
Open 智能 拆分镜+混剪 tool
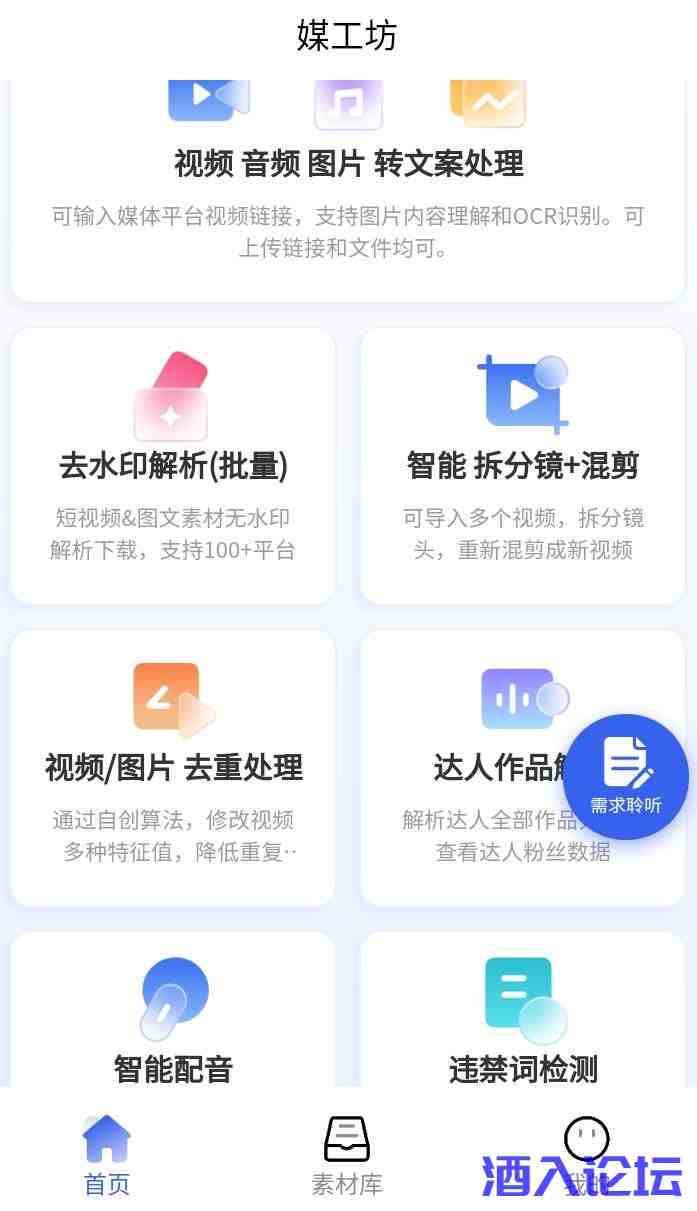coord(522,466)
